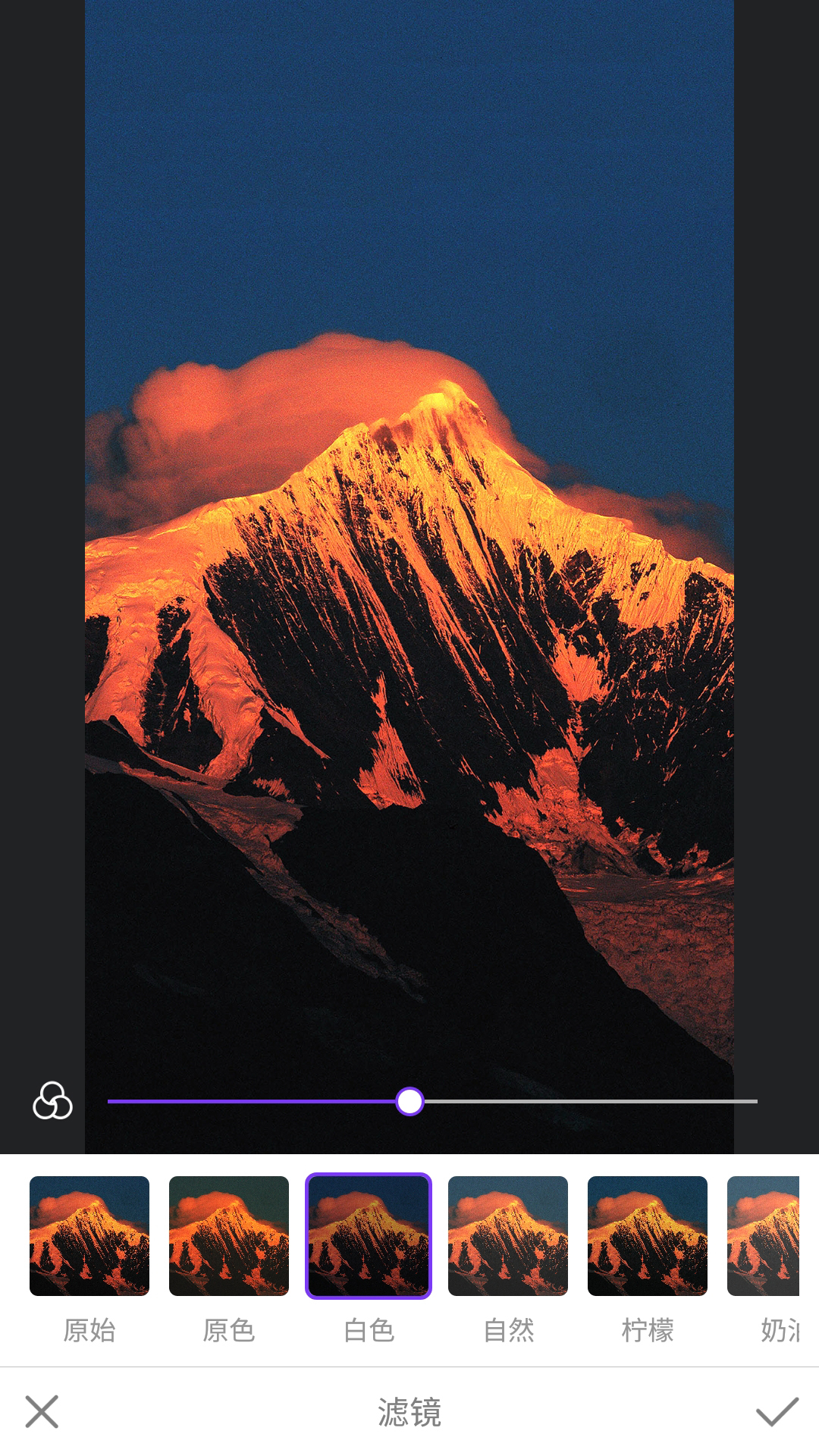The width and height of the screenshot is (819, 1456).
Task: Switch to the 自然 filter
Action: click(x=508, y=1235)
